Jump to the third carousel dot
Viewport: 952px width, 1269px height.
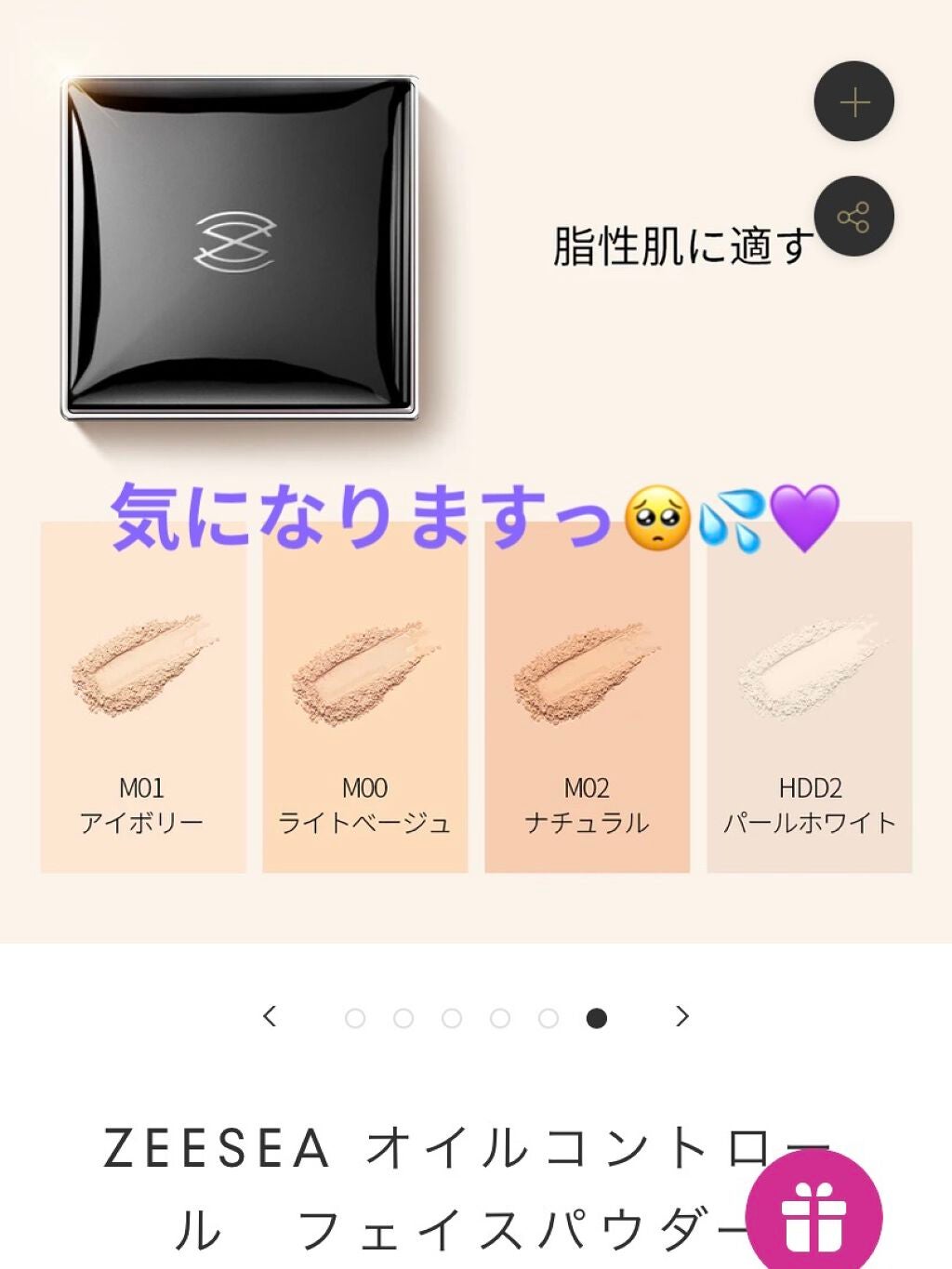(452, 1019)
